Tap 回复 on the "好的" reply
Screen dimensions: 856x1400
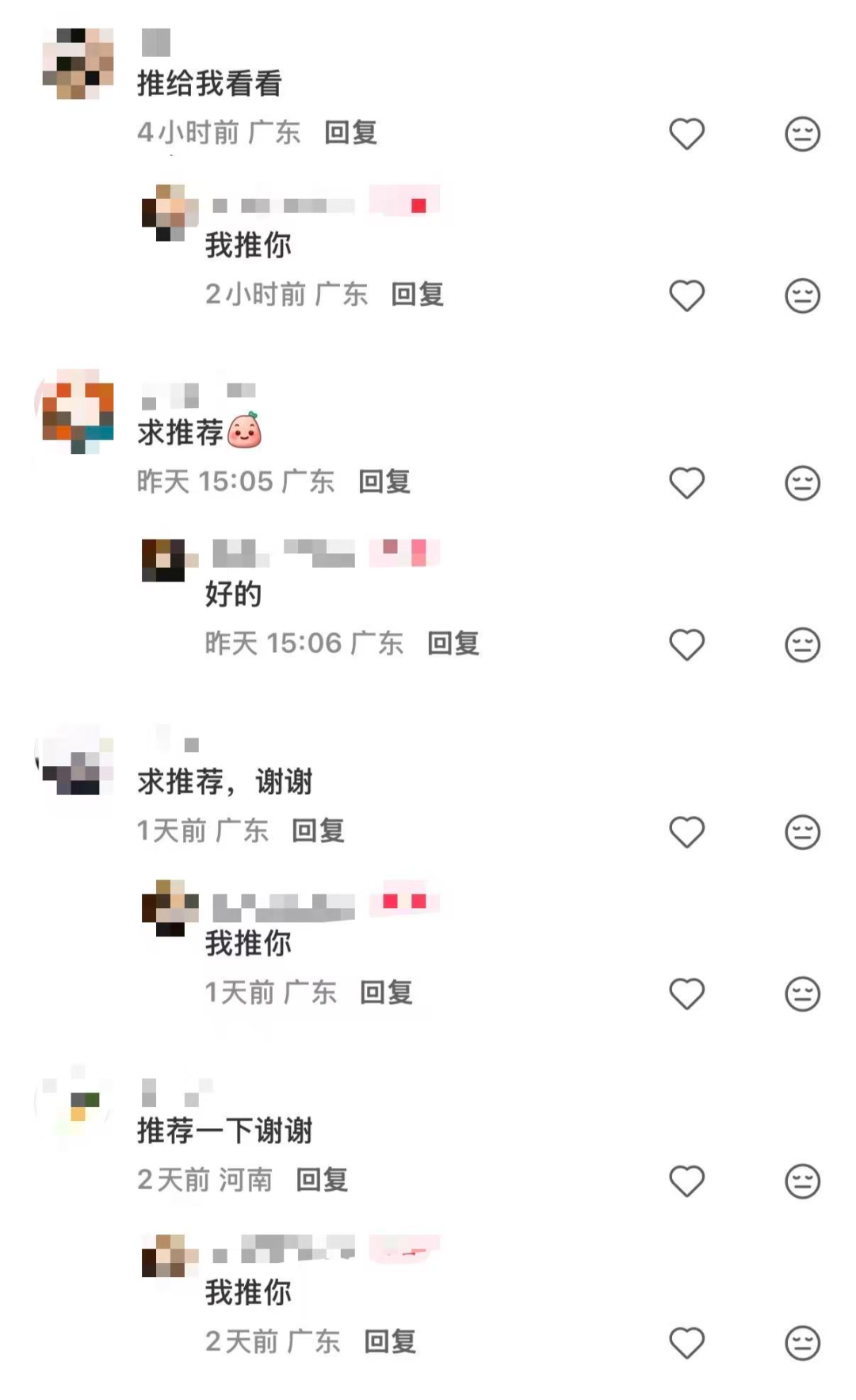tap(453, 643)
